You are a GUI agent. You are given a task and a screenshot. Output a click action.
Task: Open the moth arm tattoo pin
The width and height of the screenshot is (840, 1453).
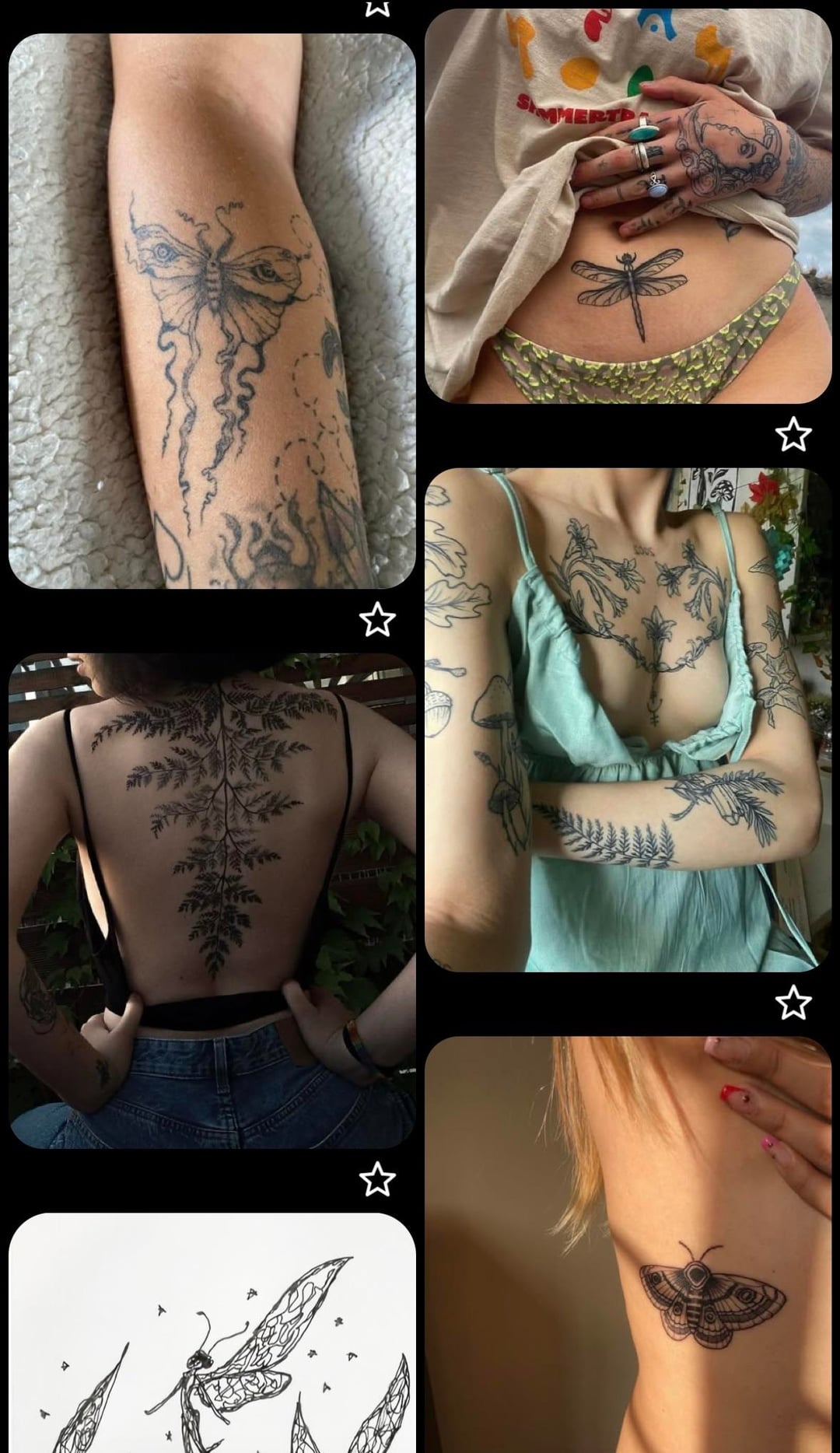tap(212, 311)
